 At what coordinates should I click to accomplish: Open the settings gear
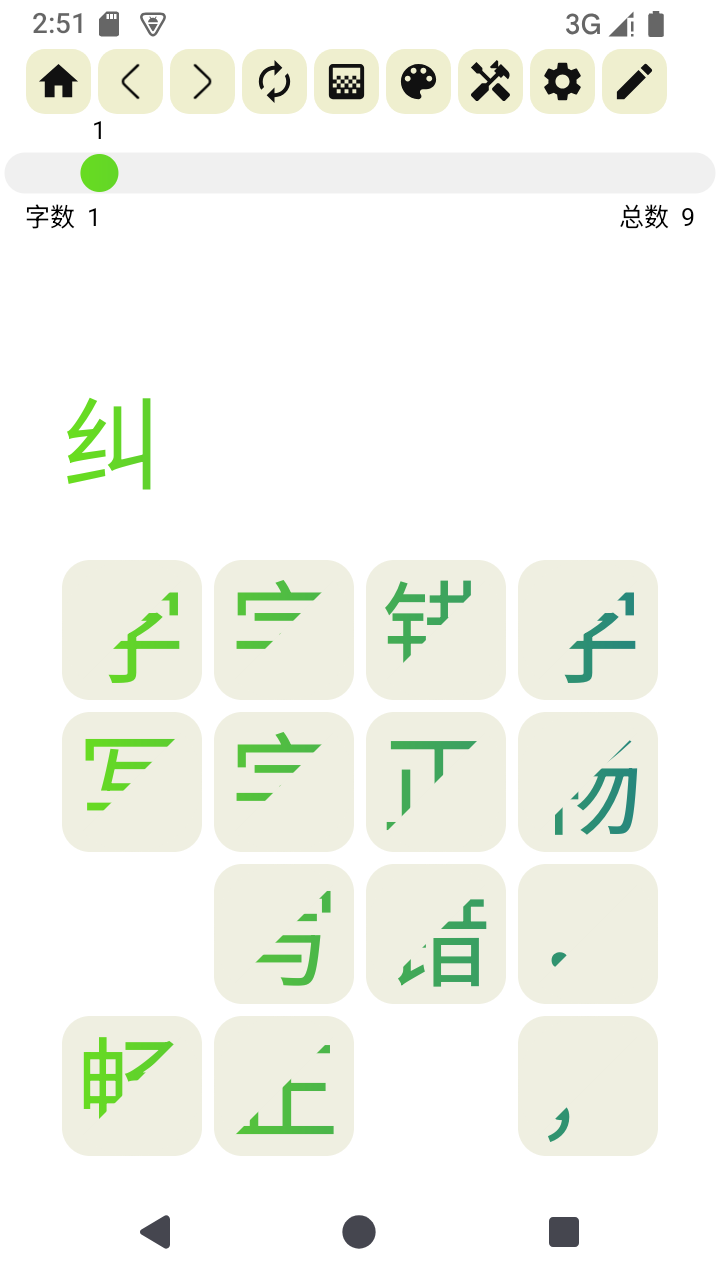(561, 82)
